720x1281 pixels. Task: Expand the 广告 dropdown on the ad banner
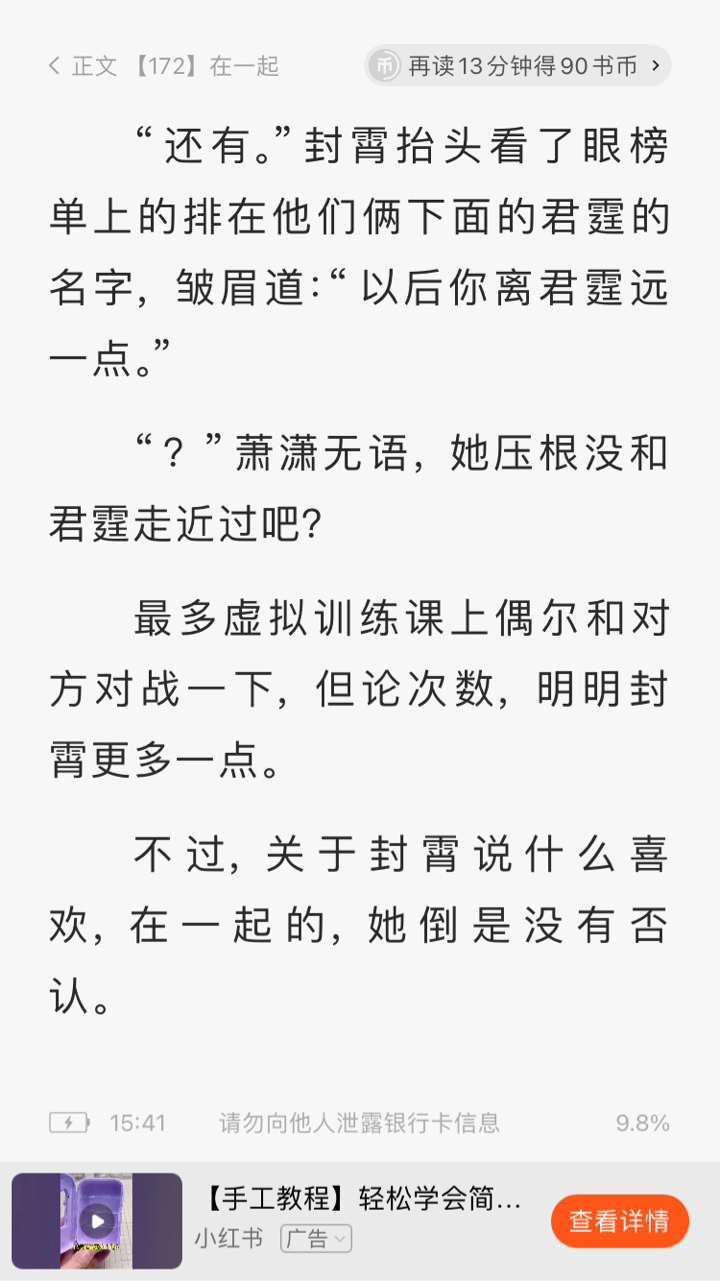point(316,1239)
